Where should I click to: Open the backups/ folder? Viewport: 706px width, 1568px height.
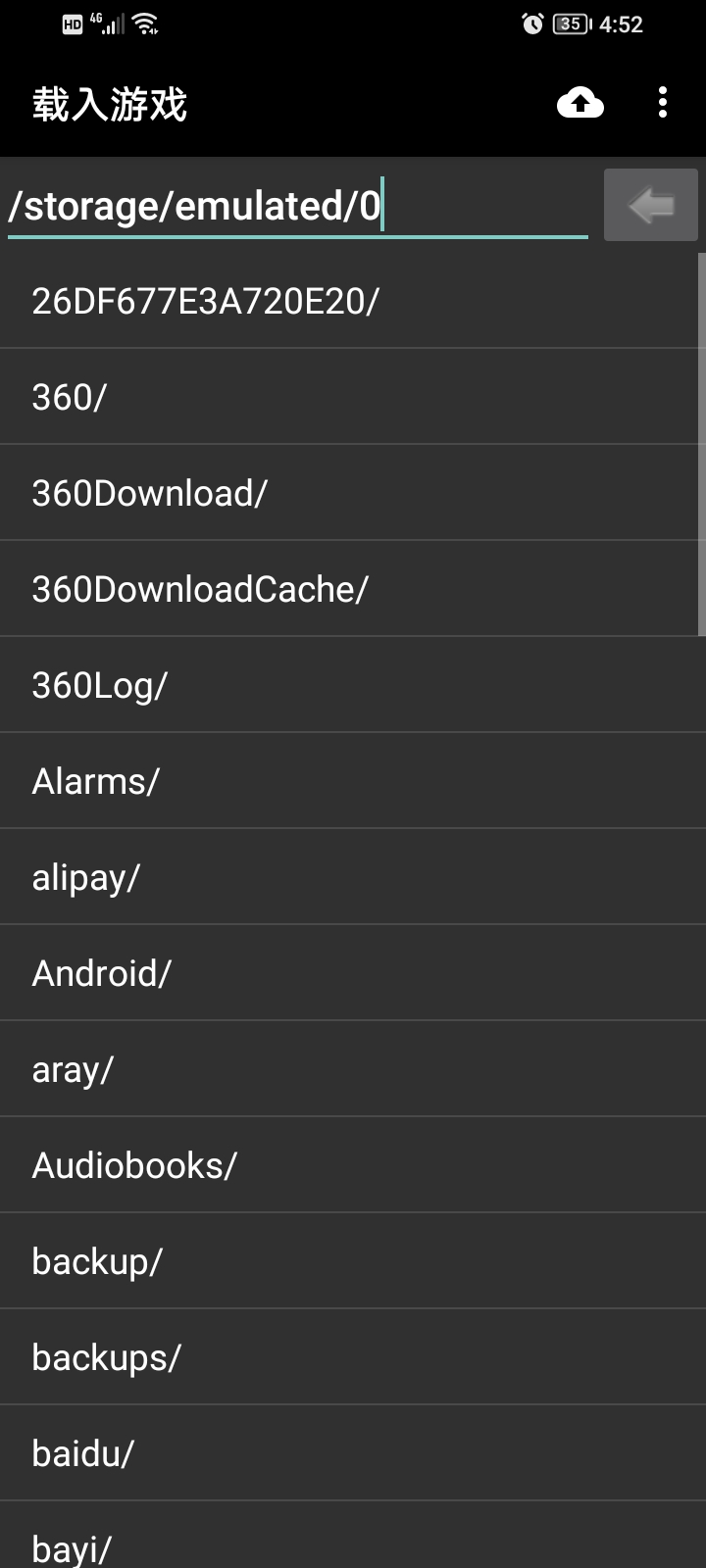point(353,1357)
